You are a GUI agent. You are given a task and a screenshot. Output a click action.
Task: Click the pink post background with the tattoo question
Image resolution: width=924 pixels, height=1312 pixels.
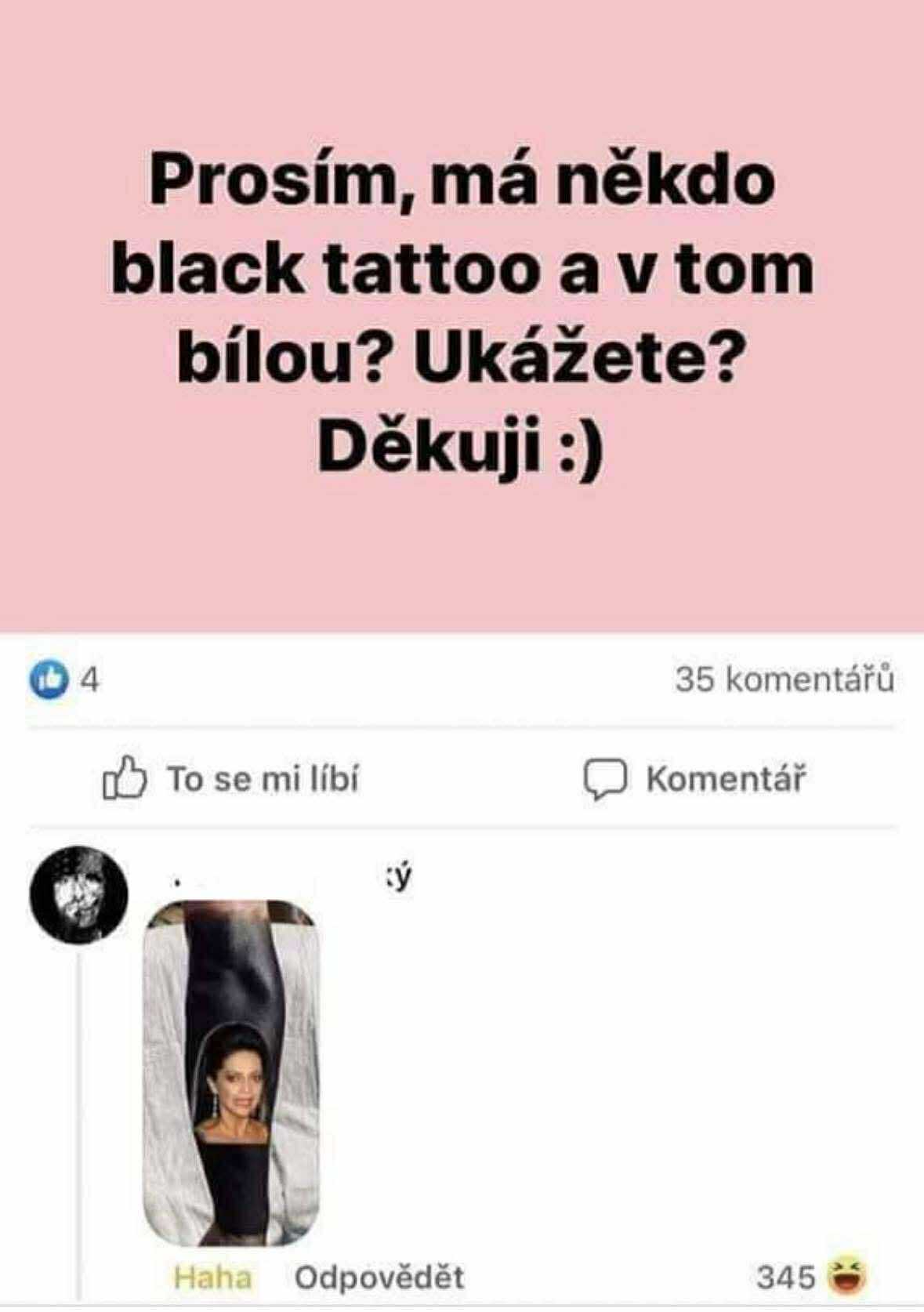pos(462,314)
